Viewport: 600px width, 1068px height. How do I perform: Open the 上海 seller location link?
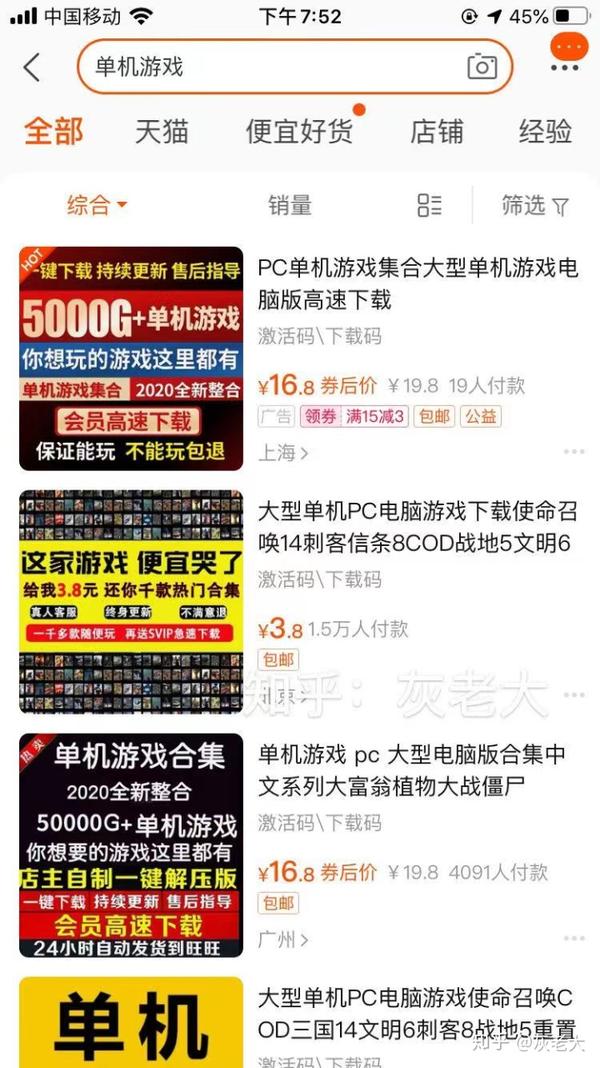pos(283,453)
